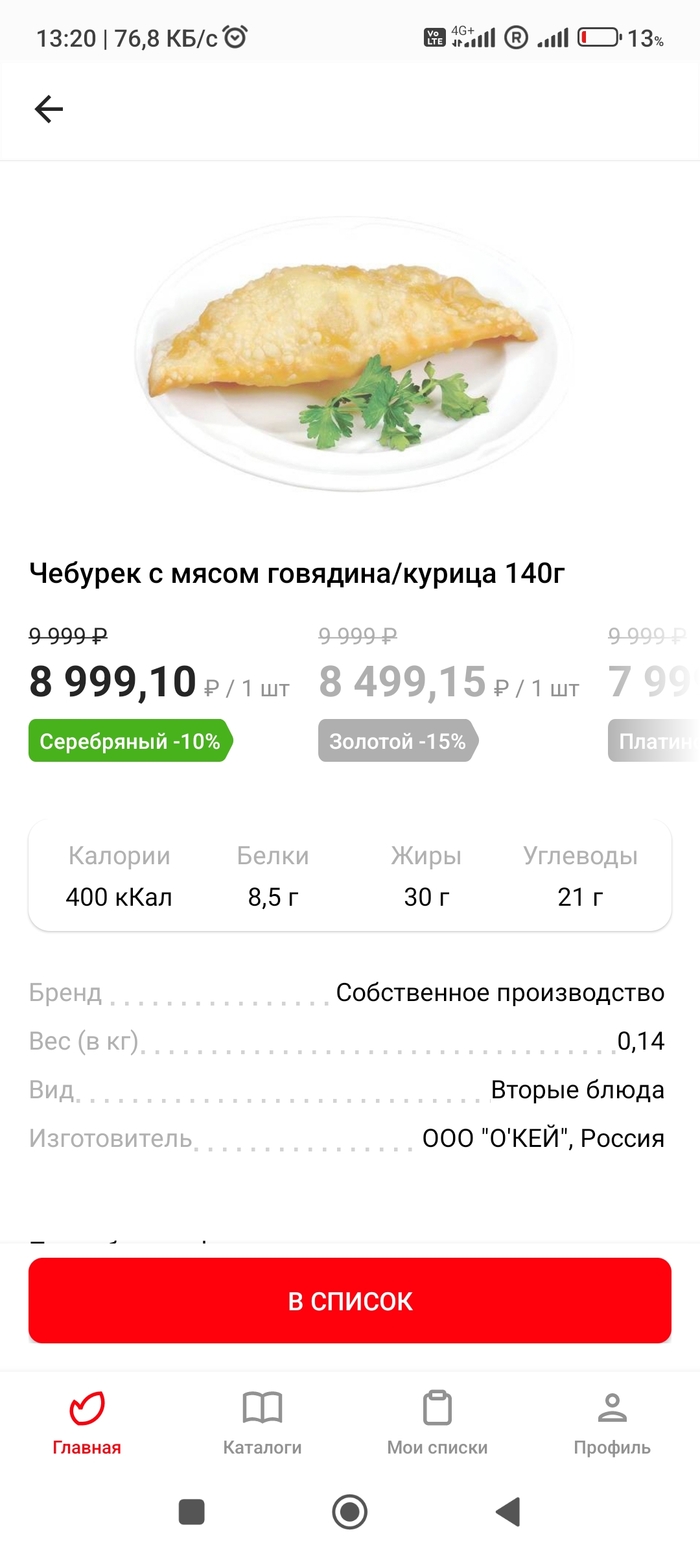Open the Профиль tab
700x1556 pixels.
612,1422
